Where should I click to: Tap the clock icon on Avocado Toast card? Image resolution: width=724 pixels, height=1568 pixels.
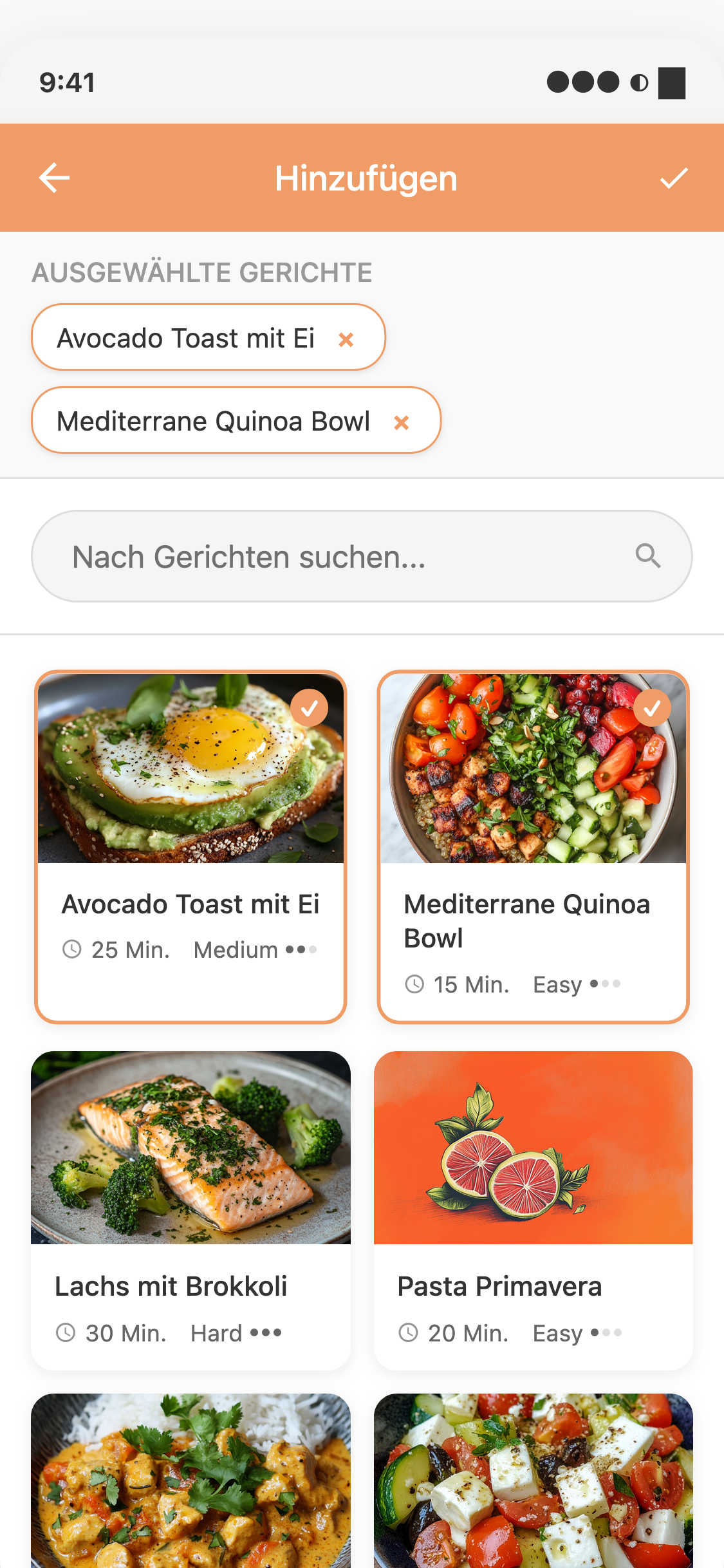click(x=71, y=949)
